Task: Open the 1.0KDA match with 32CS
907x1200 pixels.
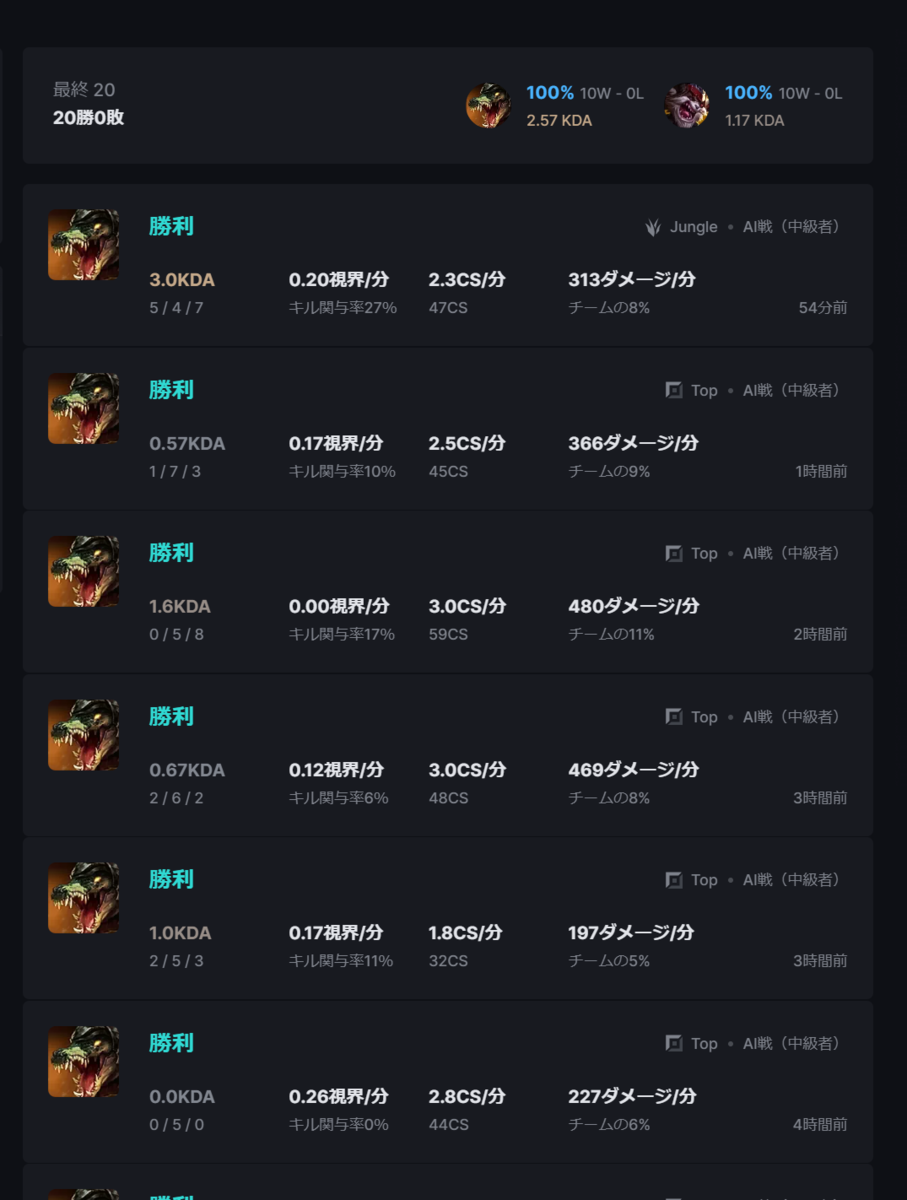Action: pos(447,918)
